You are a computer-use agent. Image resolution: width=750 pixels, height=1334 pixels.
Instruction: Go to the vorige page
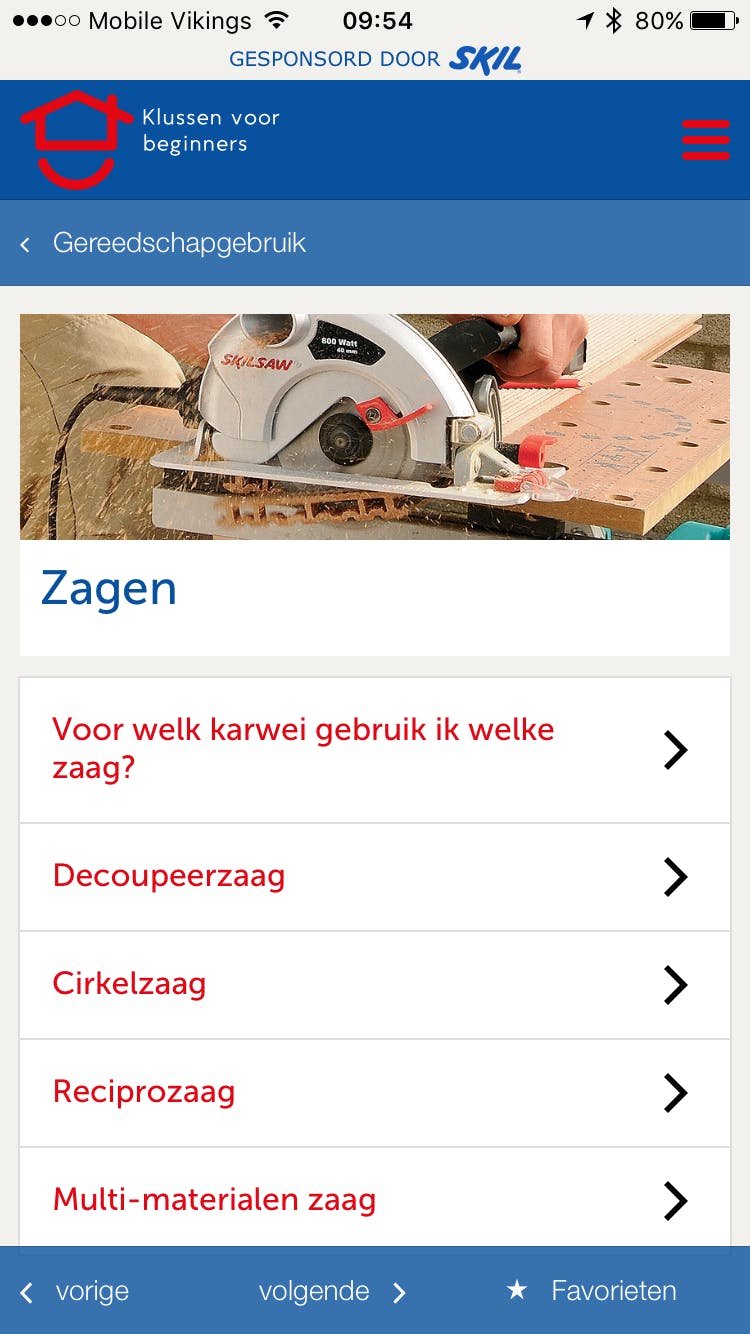click(76, 1291)
